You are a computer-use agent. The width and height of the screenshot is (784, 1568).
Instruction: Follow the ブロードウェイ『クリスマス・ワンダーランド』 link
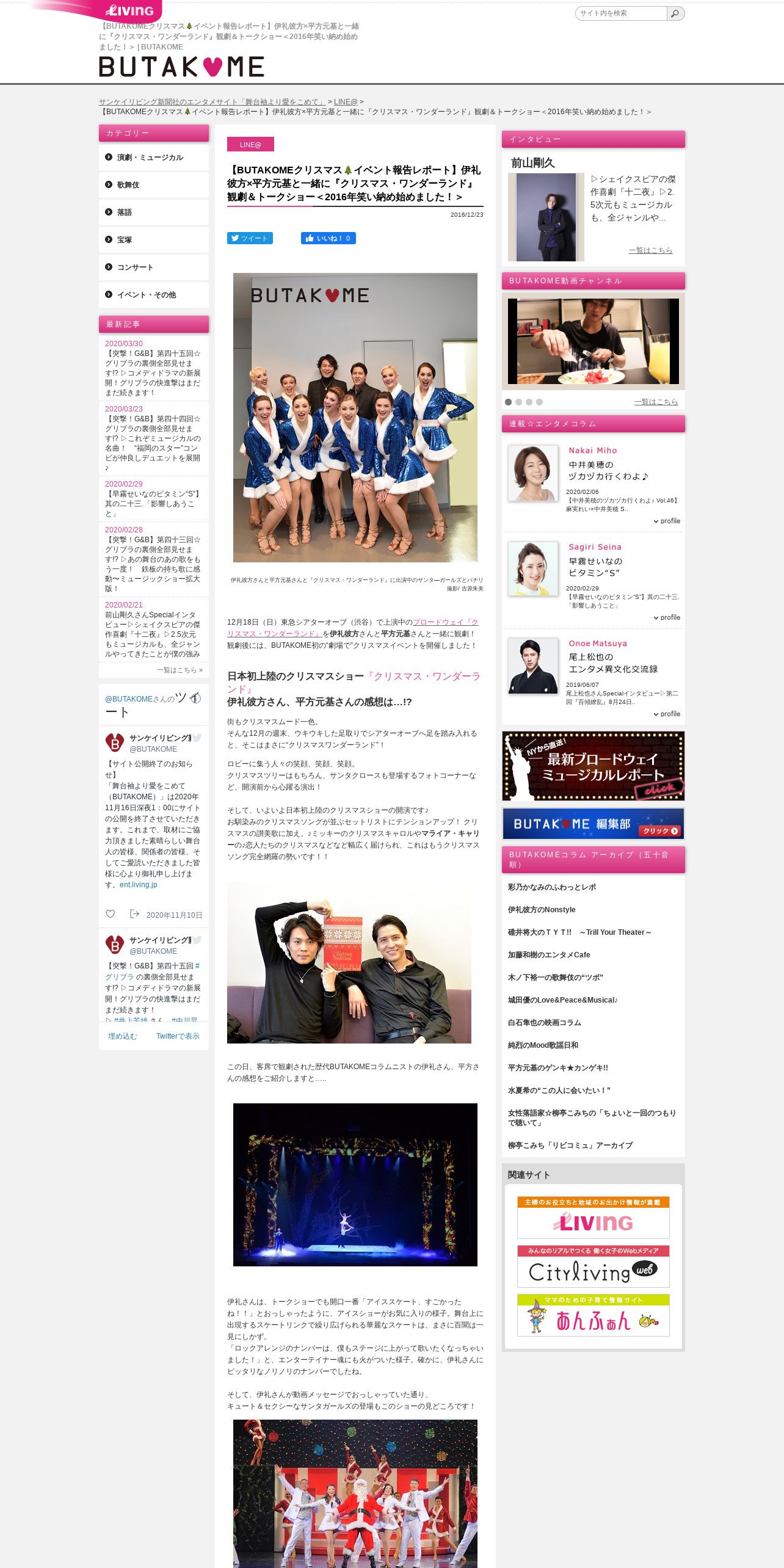coord(352,628)
